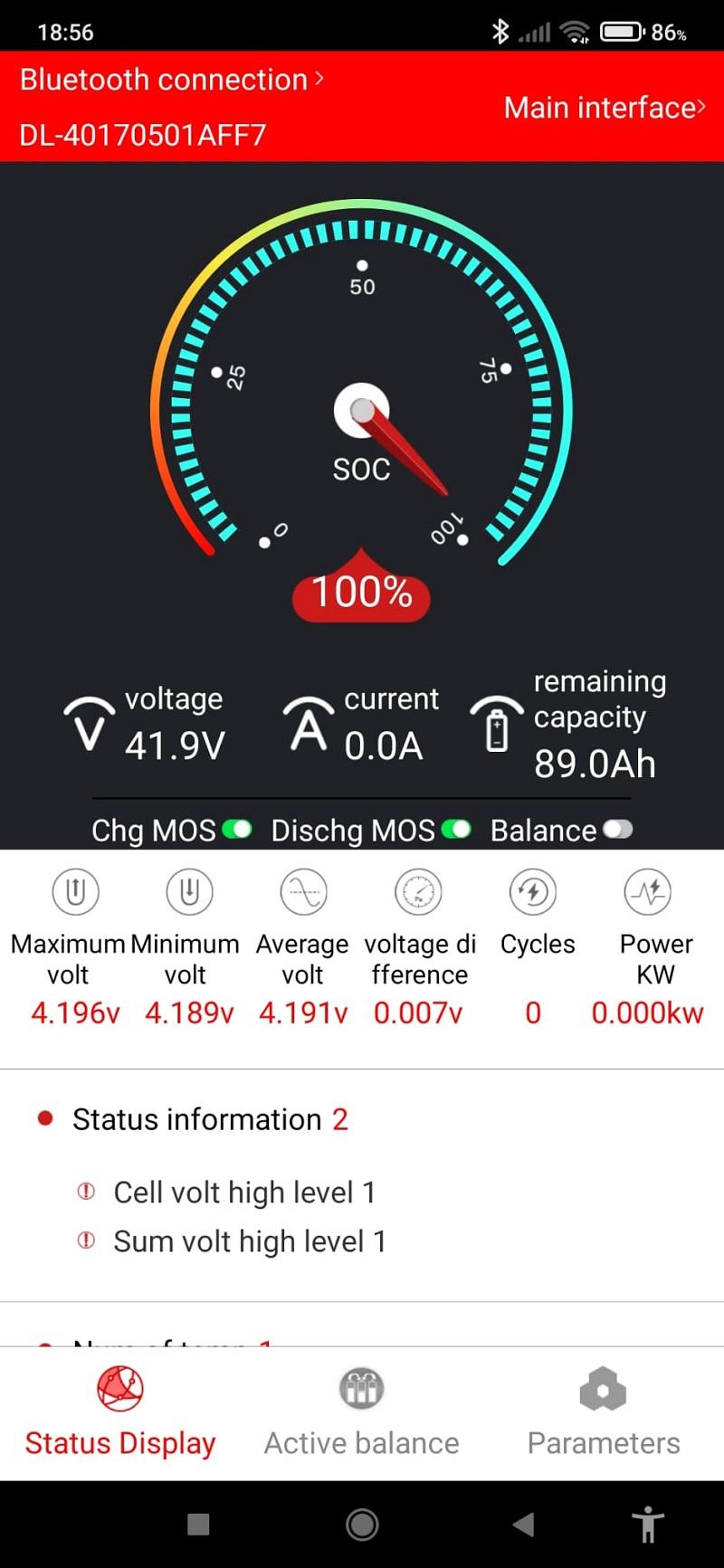Viewport: 724px width, 1568px height.
Task: Toggle the Chg MOS switch
Action: [x=237, y=830]
